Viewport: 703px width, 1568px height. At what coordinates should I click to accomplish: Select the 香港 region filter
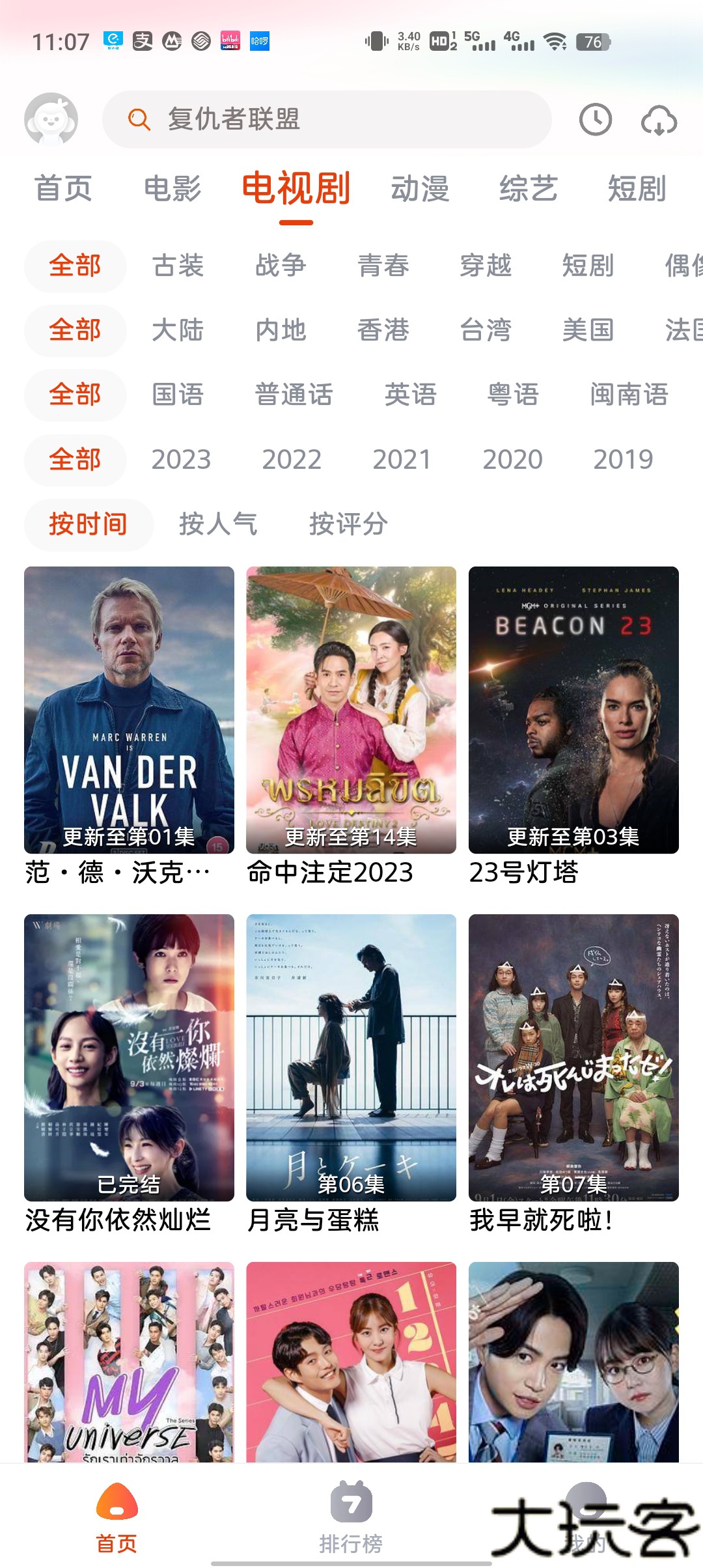[383, 330]
